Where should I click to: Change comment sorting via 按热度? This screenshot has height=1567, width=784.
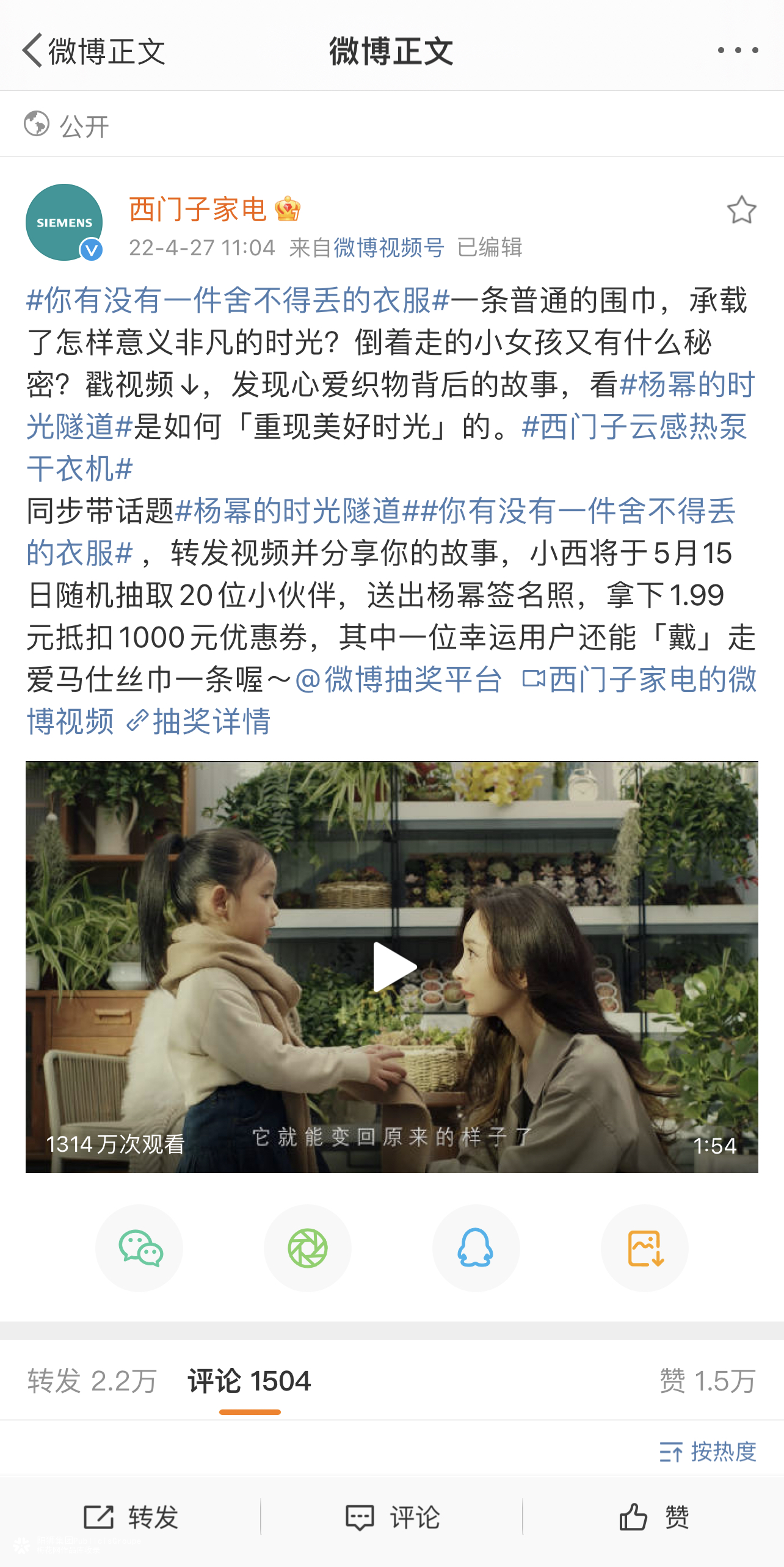click(x=708, y=1452)
